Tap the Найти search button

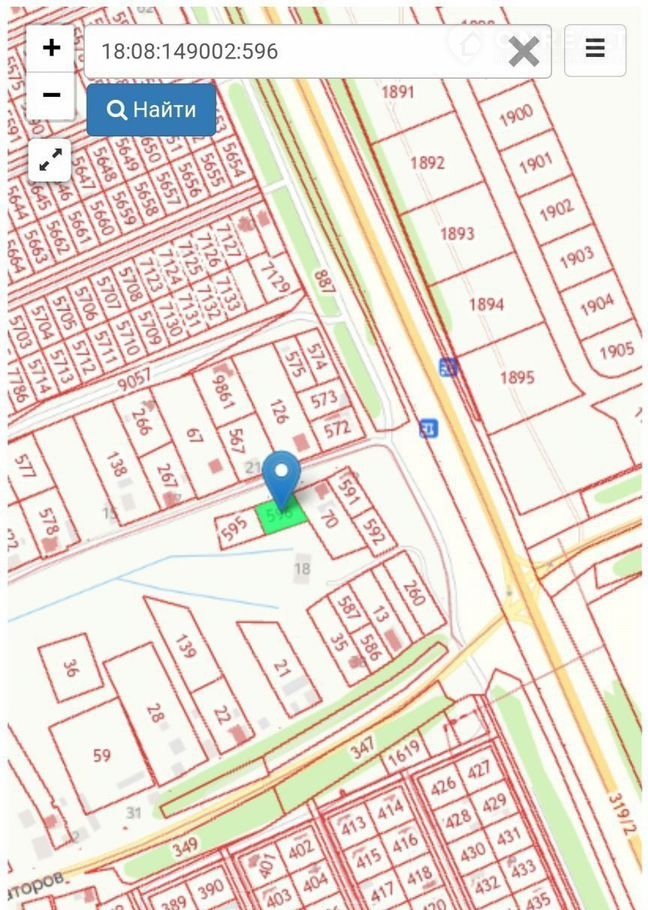(151, 110)
